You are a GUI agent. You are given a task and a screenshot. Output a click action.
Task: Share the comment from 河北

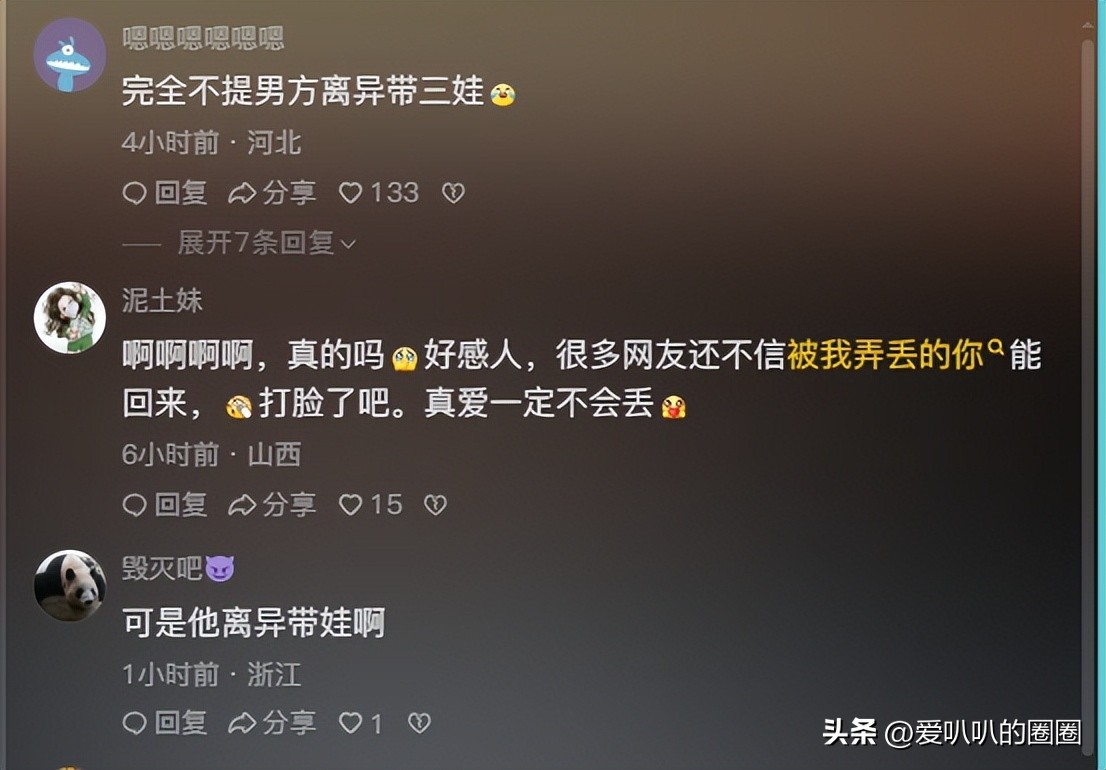(x=272, y=193)
